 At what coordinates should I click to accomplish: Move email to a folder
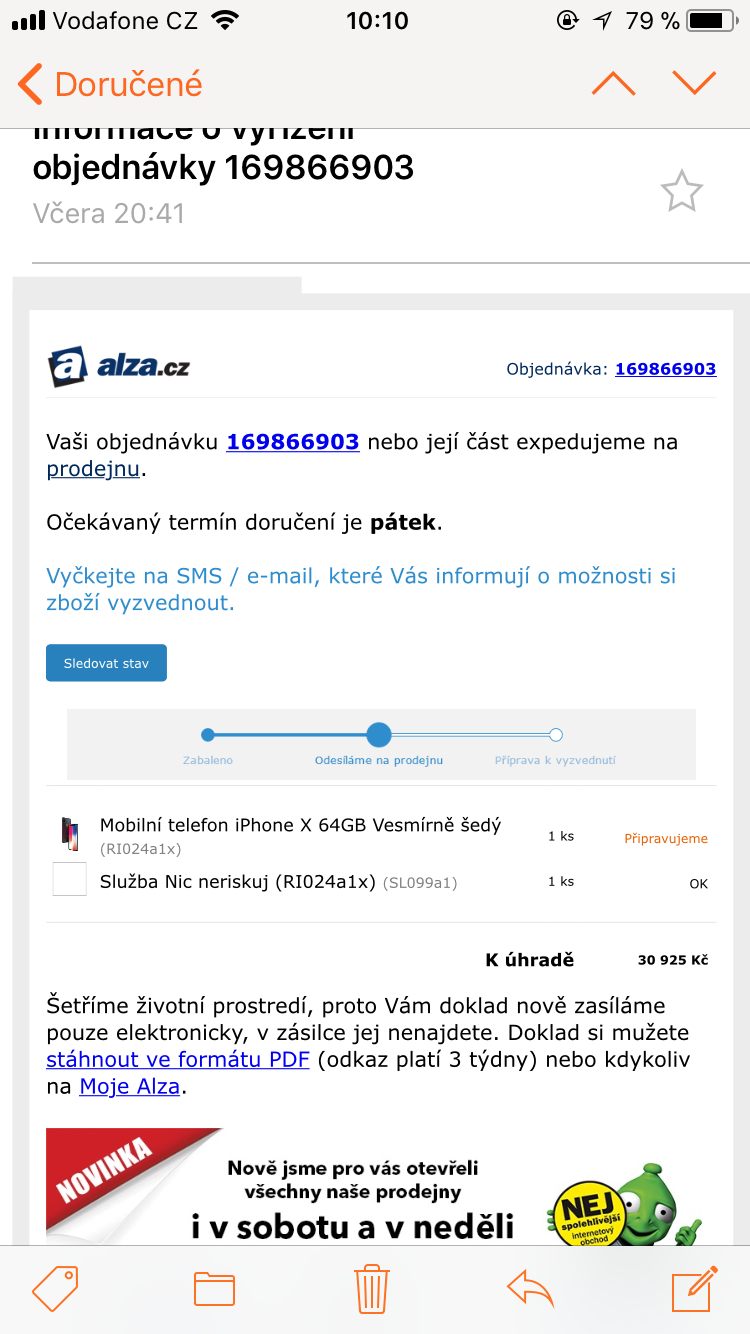(214, 1288)
